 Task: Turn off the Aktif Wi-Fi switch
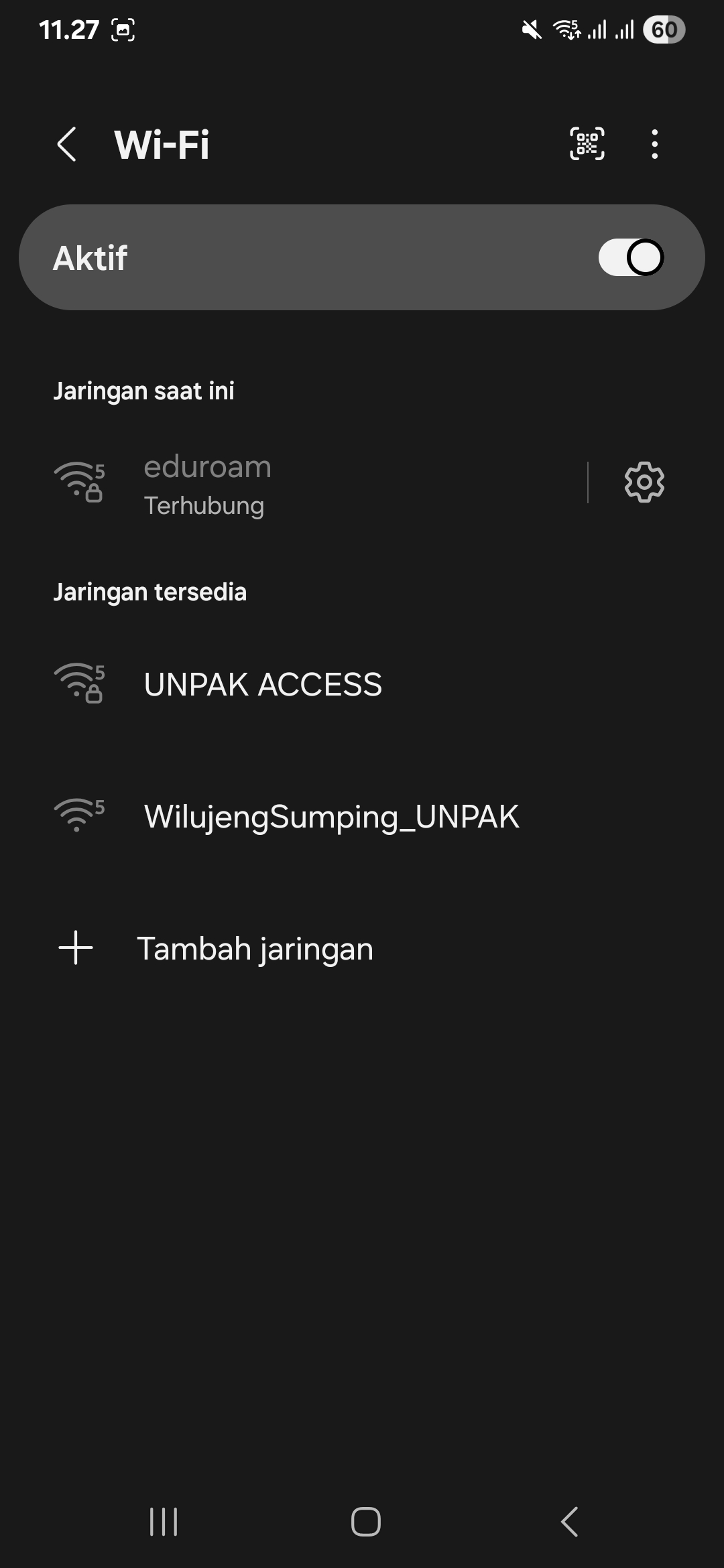pos(631,257)
